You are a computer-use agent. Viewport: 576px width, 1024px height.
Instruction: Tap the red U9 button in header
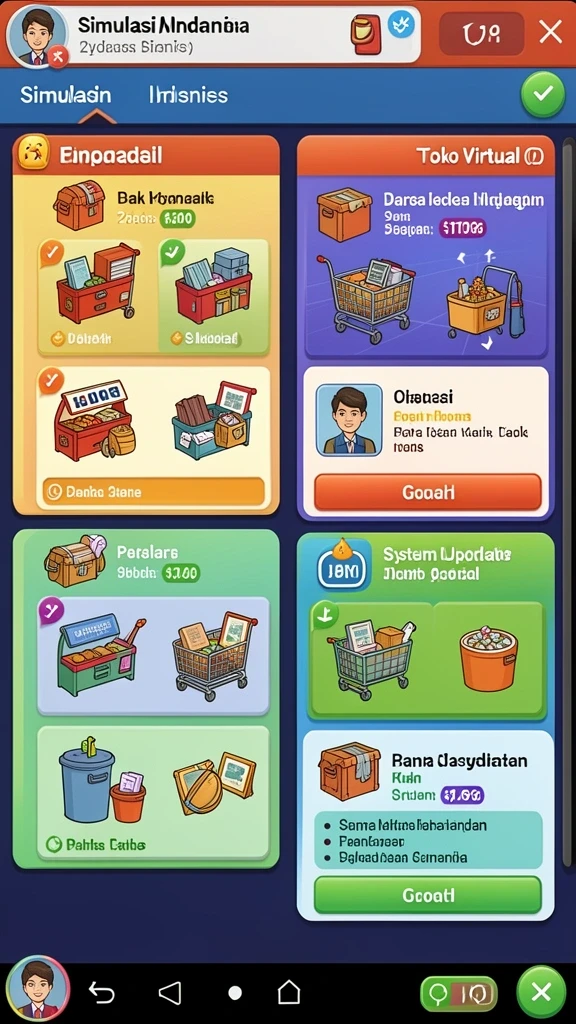coord(480,33)
